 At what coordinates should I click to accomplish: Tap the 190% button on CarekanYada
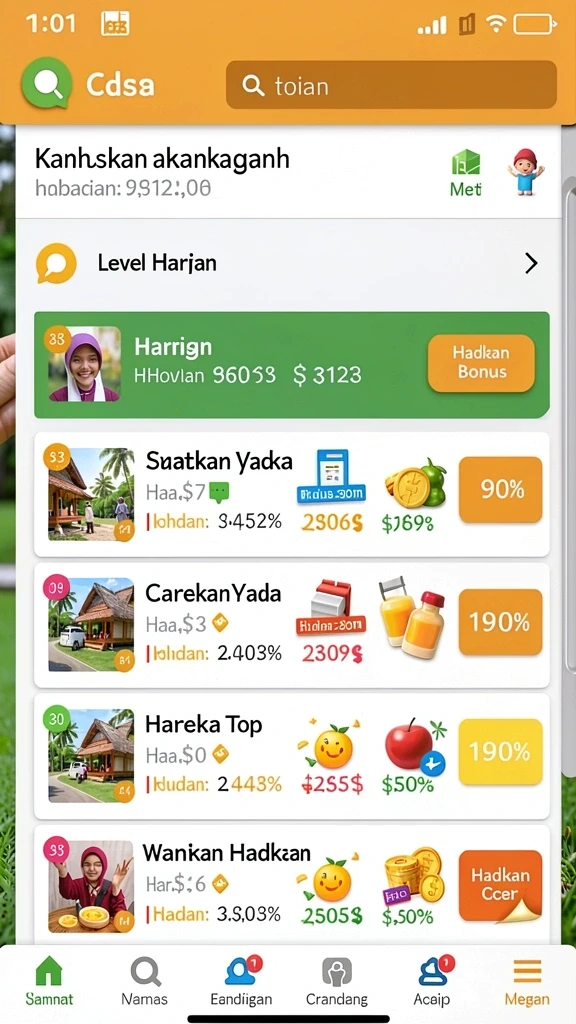coord(500,622)
